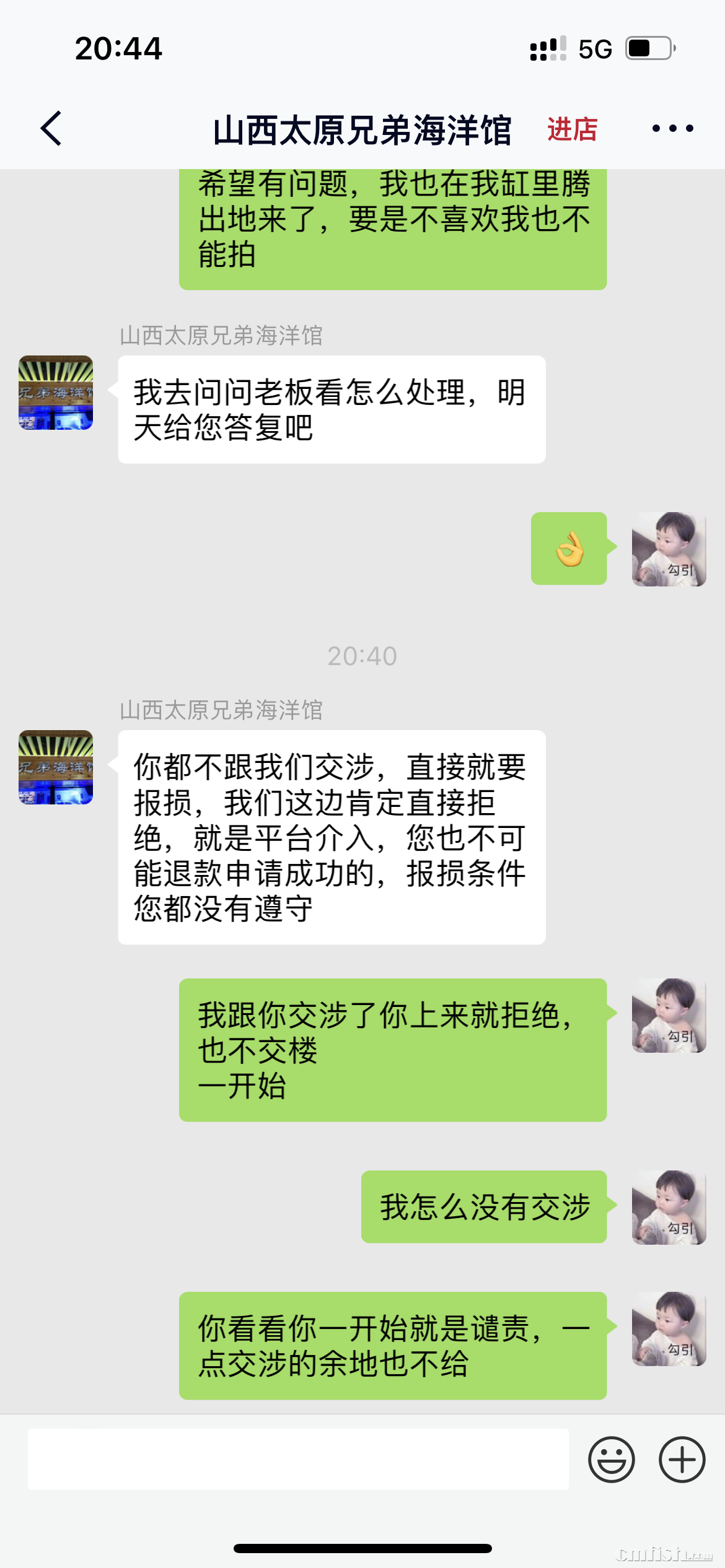The image size is (725, 1568).
Task: Focus the message input field
Action: (298, 1460)
